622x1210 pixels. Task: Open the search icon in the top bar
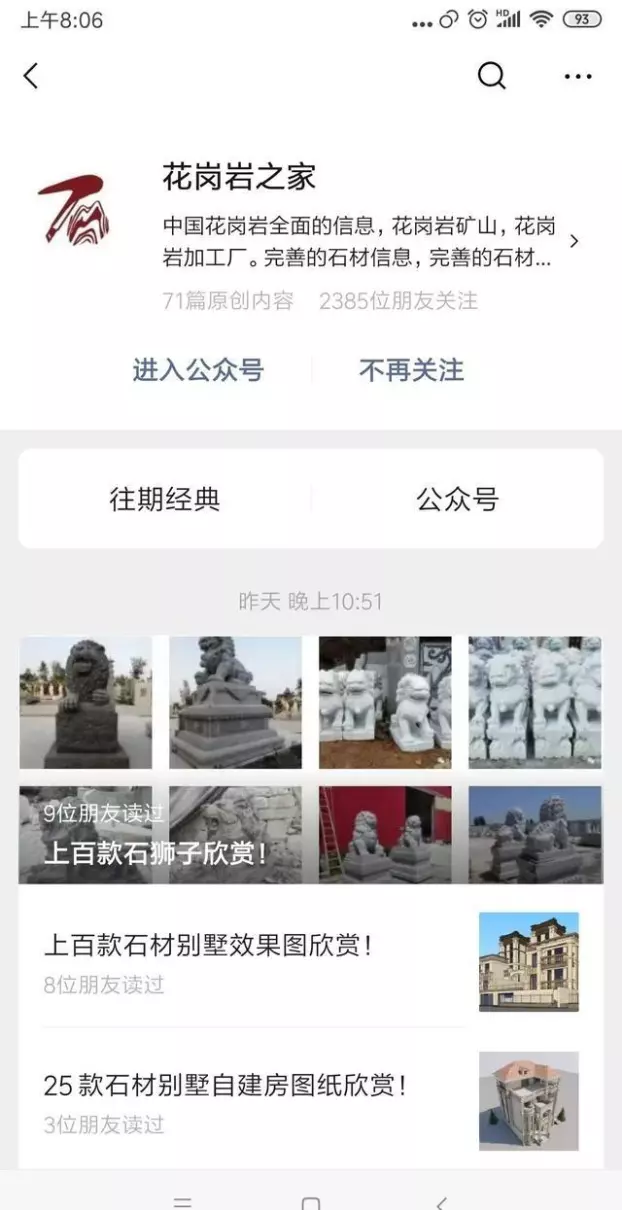[x=491, y=75]
